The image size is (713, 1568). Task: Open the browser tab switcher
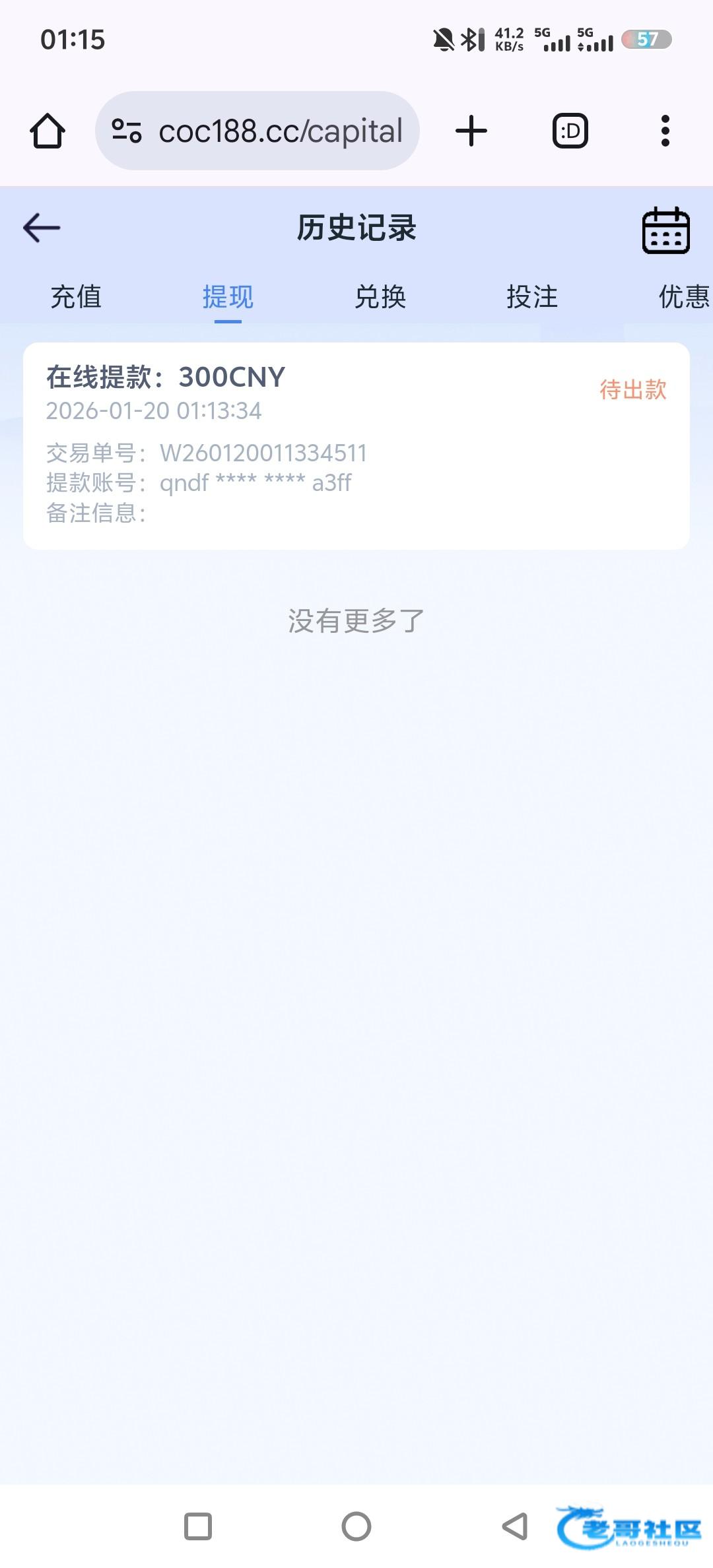pyautogui.click(x=570, y=131)
